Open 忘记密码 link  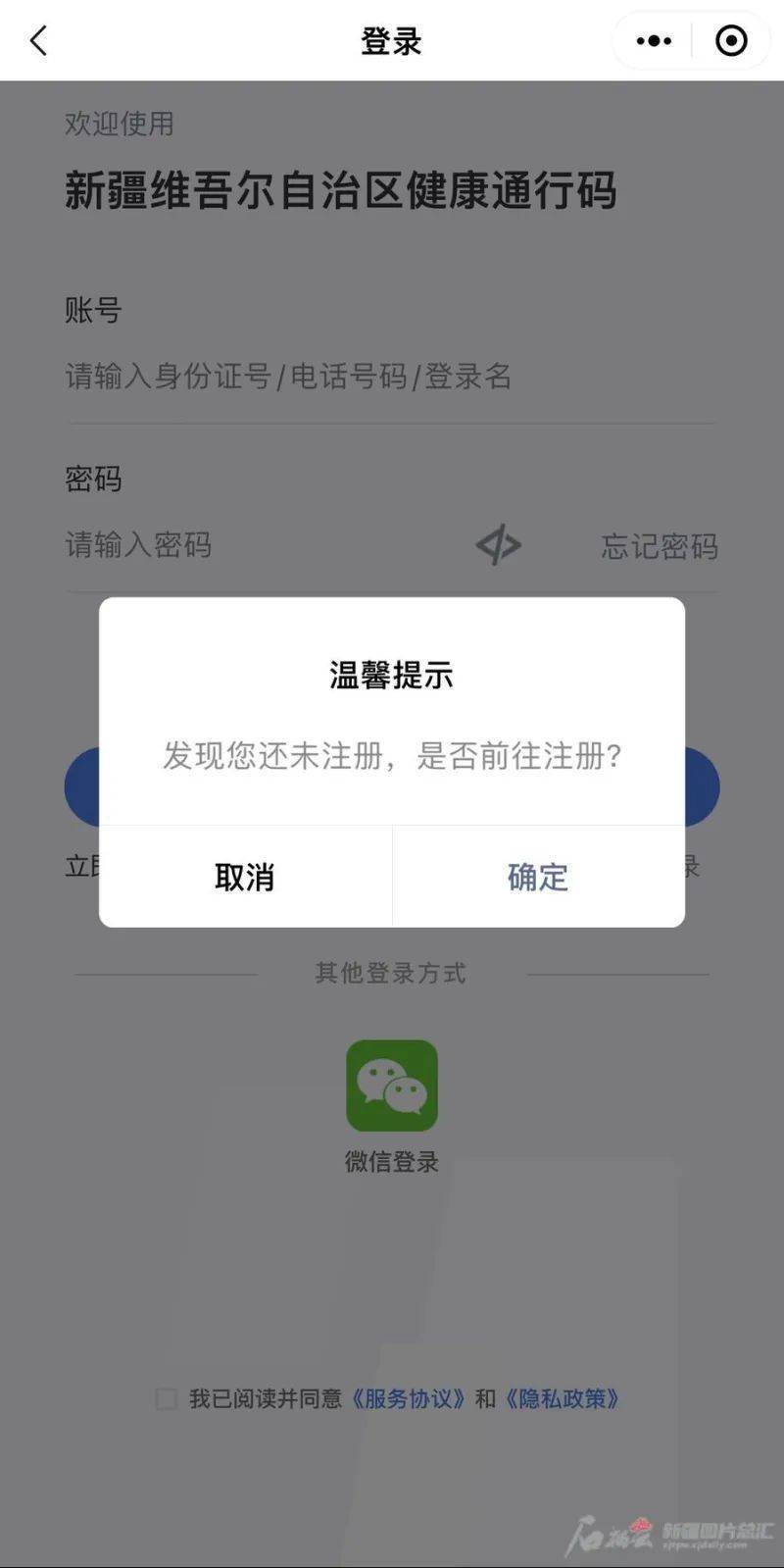click(660, 546)
